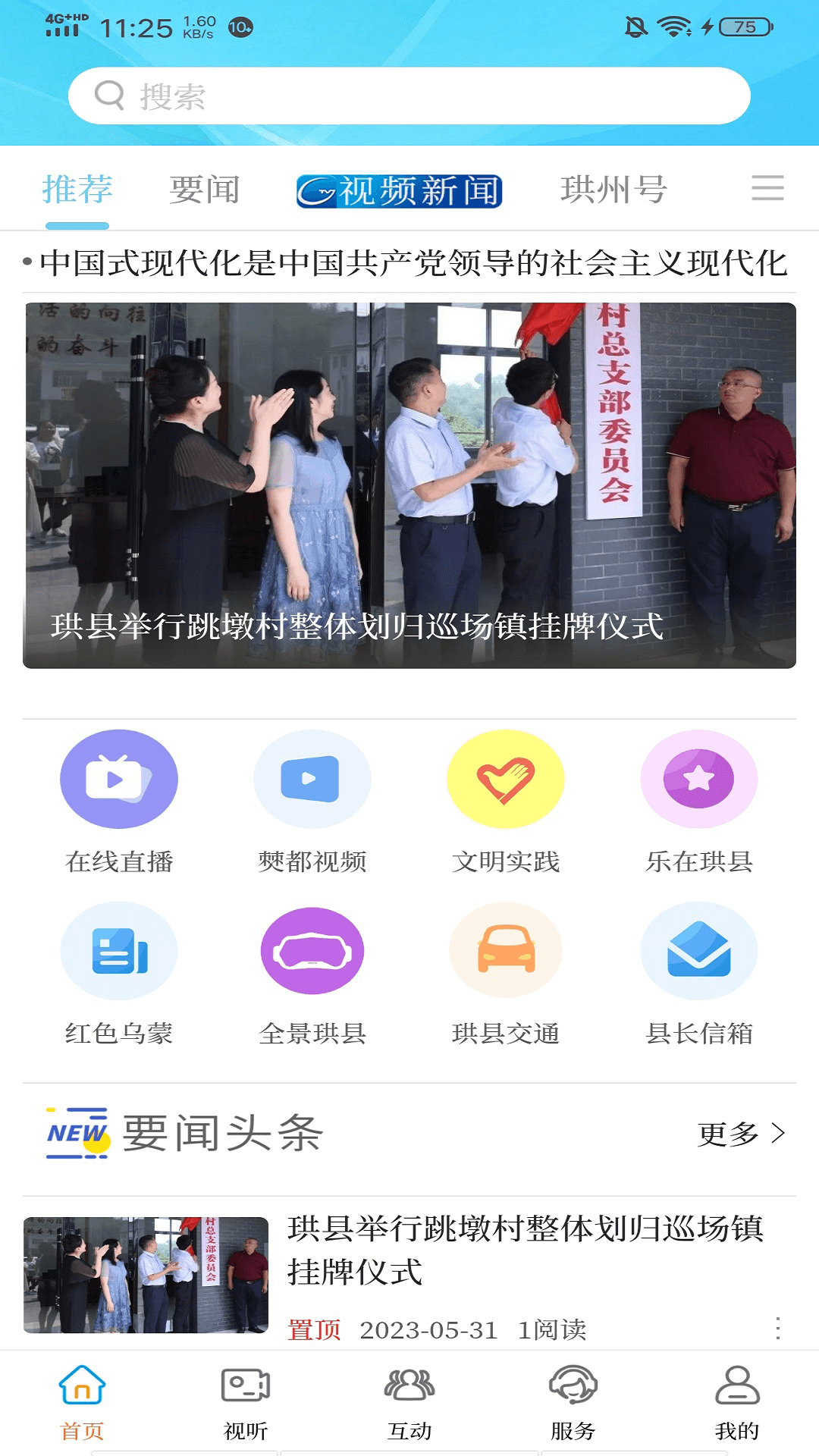The image size is (819, 1456).
Task: Tap the 乐在珙县 star icon
Action: pyautogui.click(x=699, y=779)
